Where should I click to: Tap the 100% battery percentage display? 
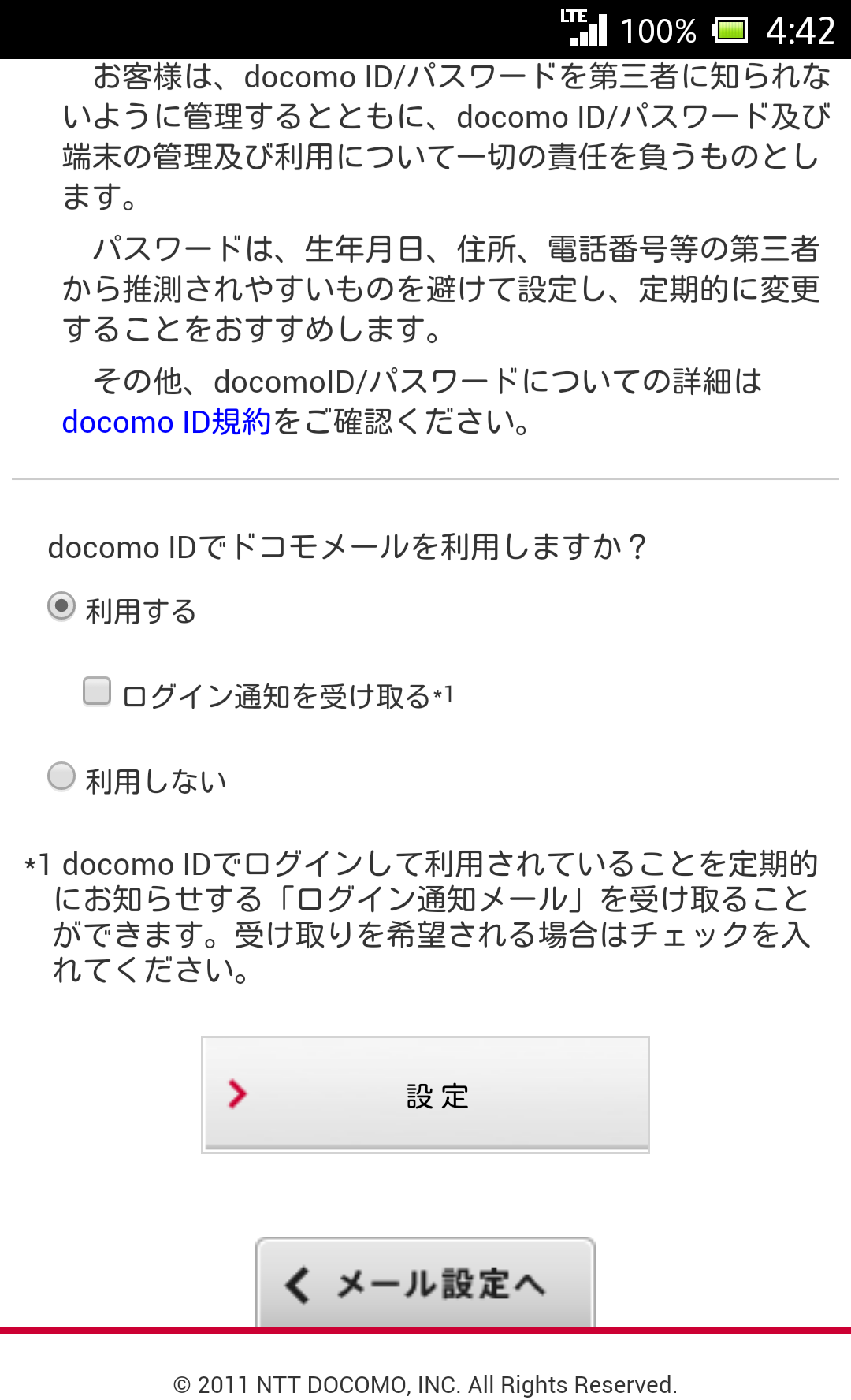pos(660,32)
